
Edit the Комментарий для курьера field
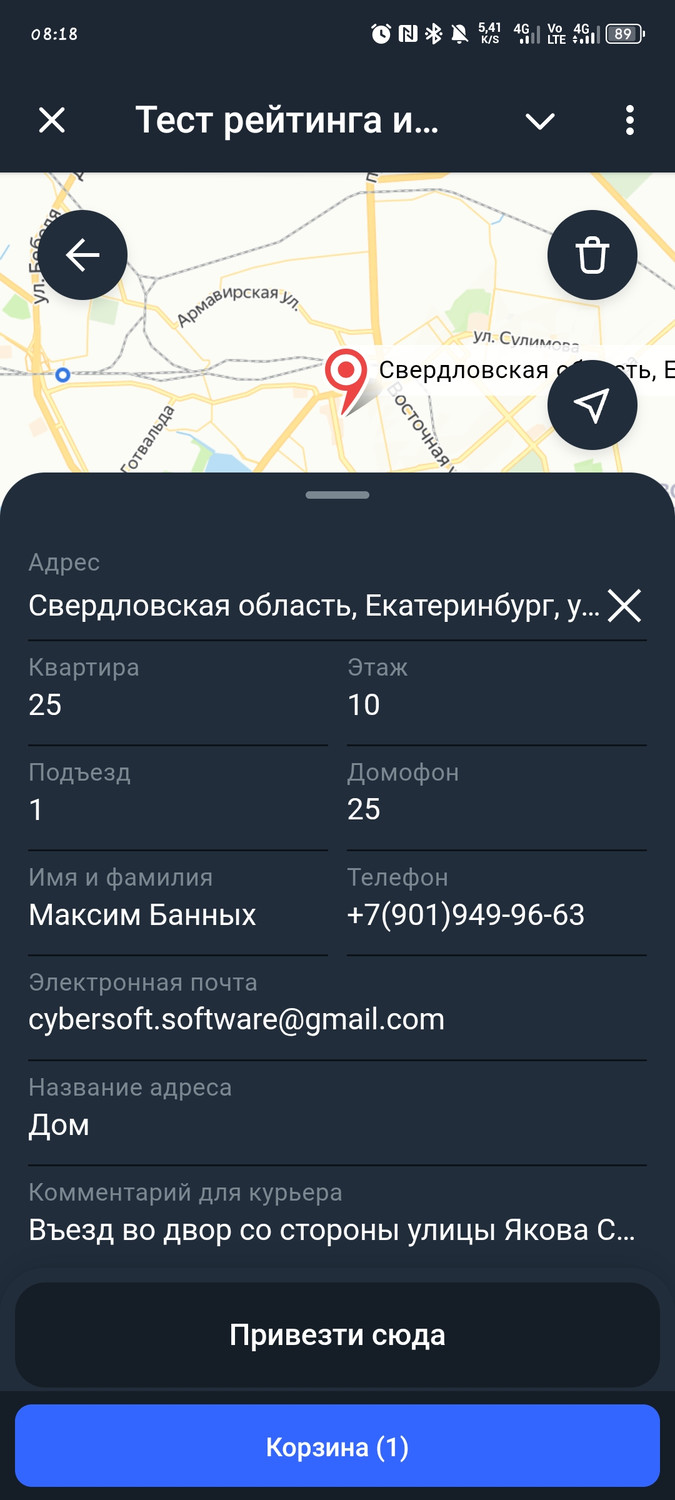336,1230
